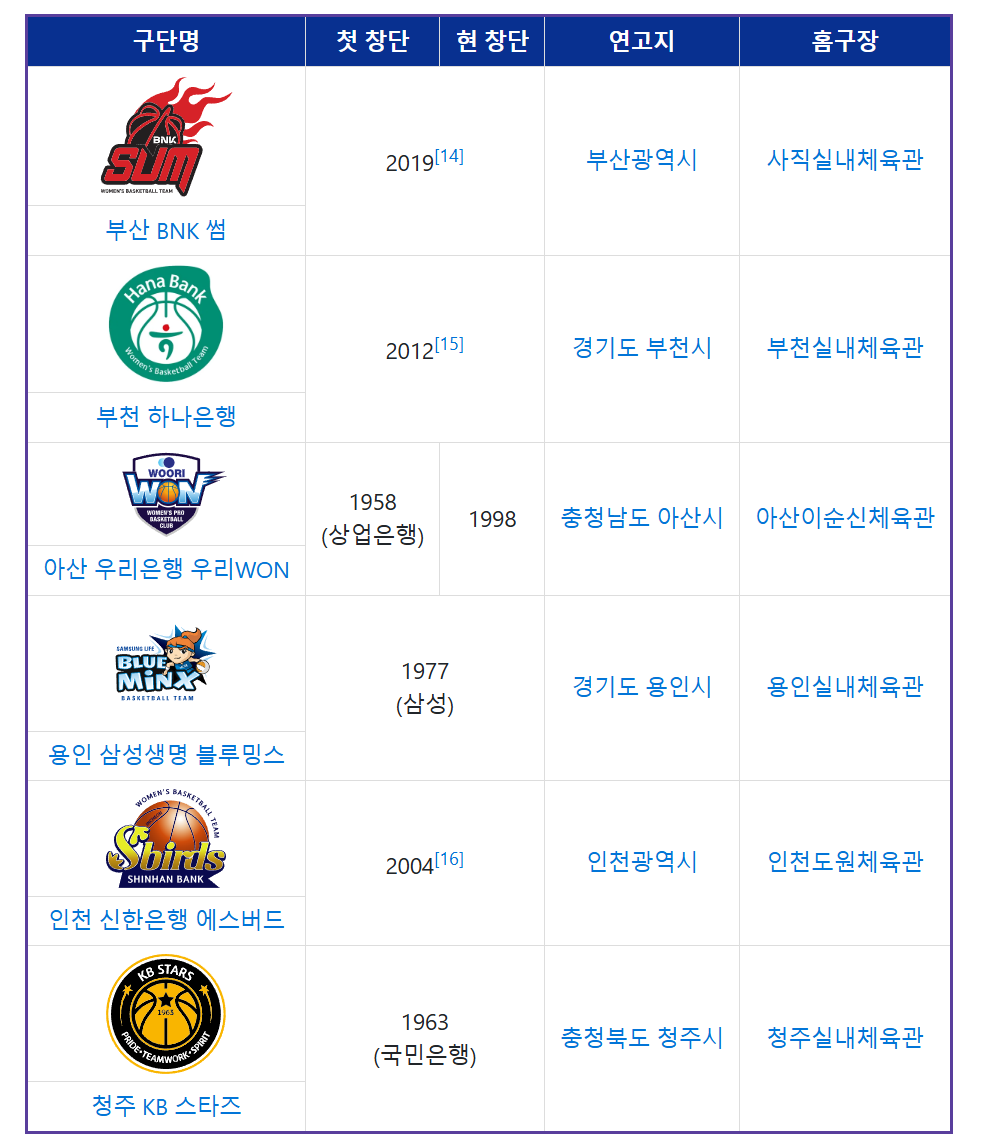Jump to footnote 16 beside 2004

[x=449, y=859]
